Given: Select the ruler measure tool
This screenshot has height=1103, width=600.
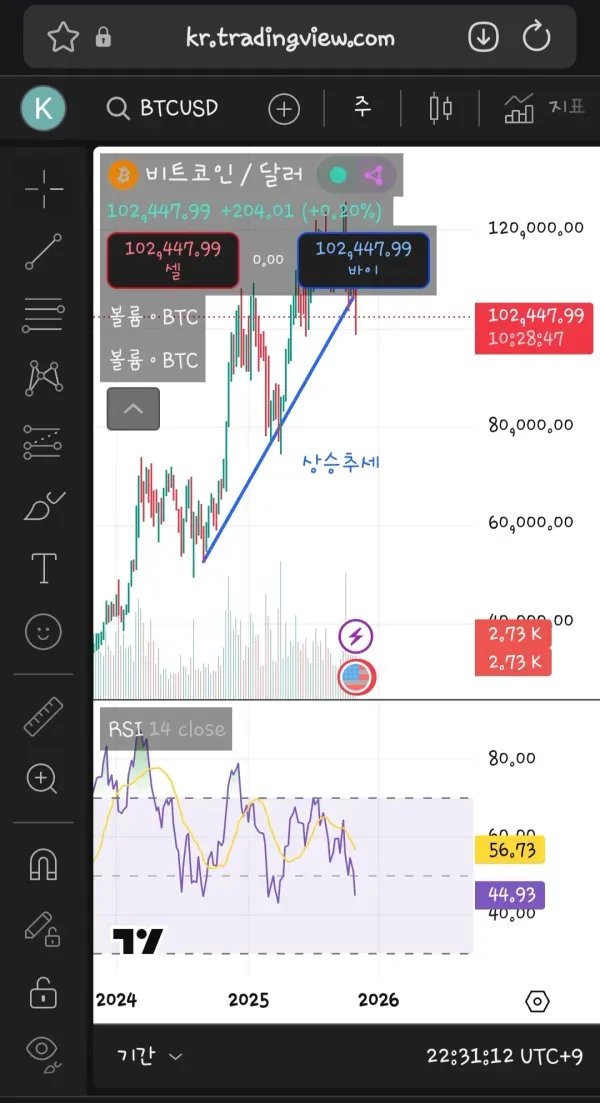Looking at the screenshot, I should (43, 717).
